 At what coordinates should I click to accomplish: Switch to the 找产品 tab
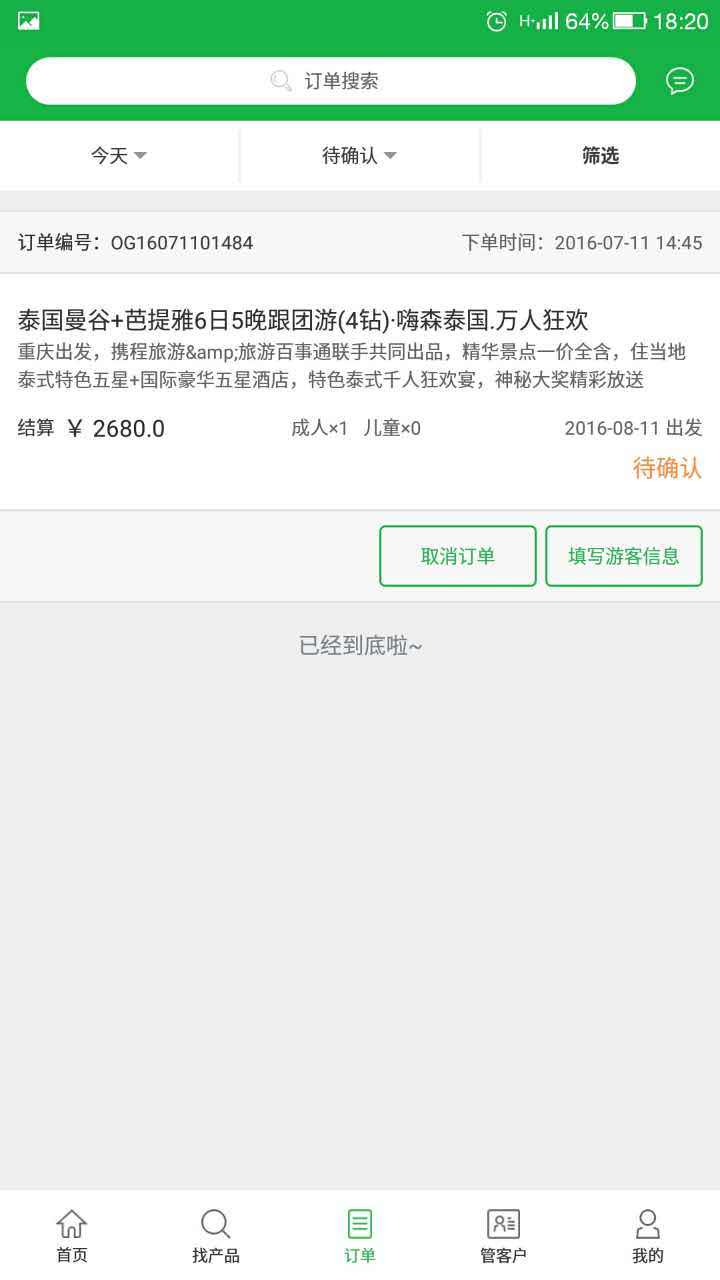click(216, 1236)
